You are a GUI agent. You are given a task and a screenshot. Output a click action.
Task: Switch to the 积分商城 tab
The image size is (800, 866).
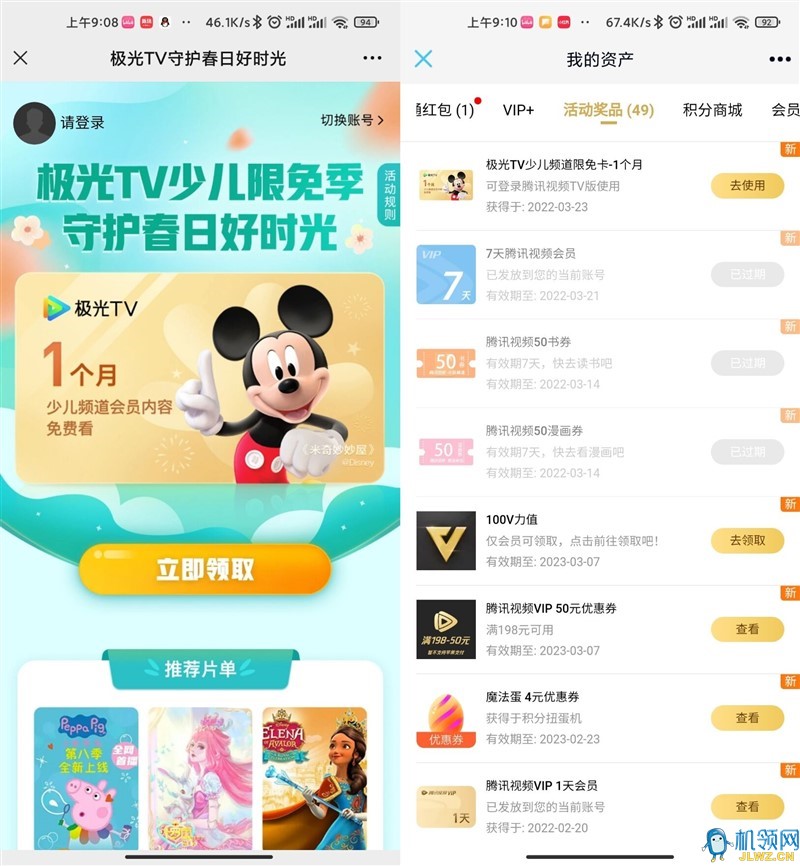point(712,110)
